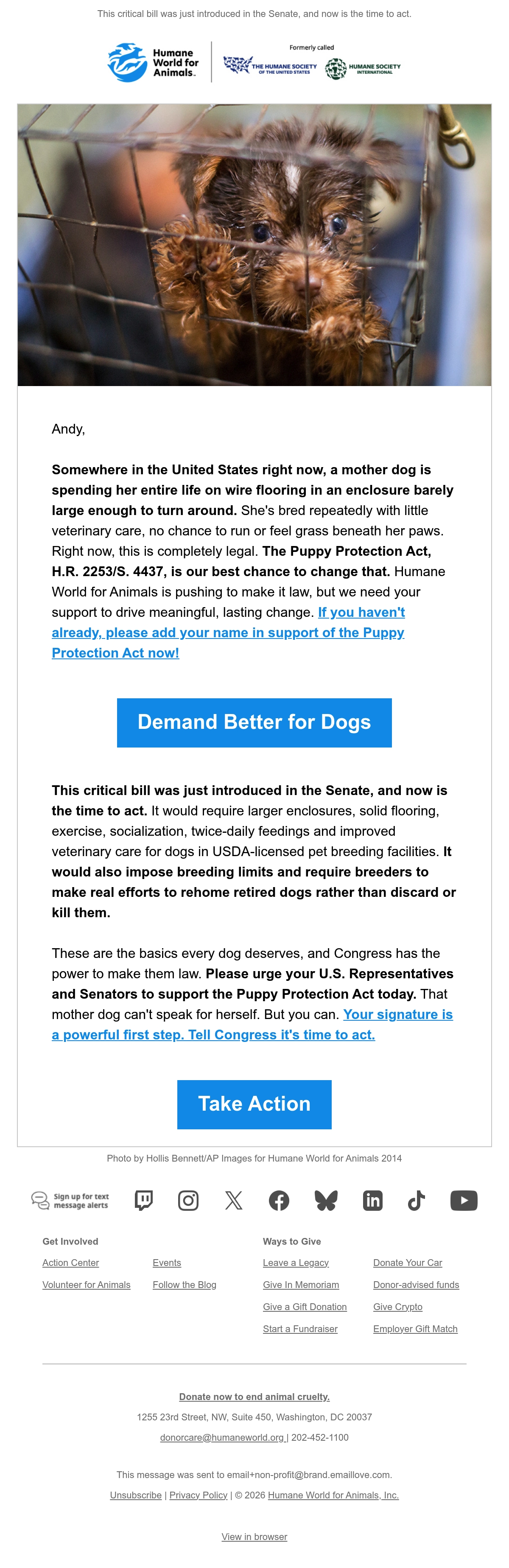The image size is (509, 1568).
Task: Visit the X profile icon
Action: (x=234, y=1200)
